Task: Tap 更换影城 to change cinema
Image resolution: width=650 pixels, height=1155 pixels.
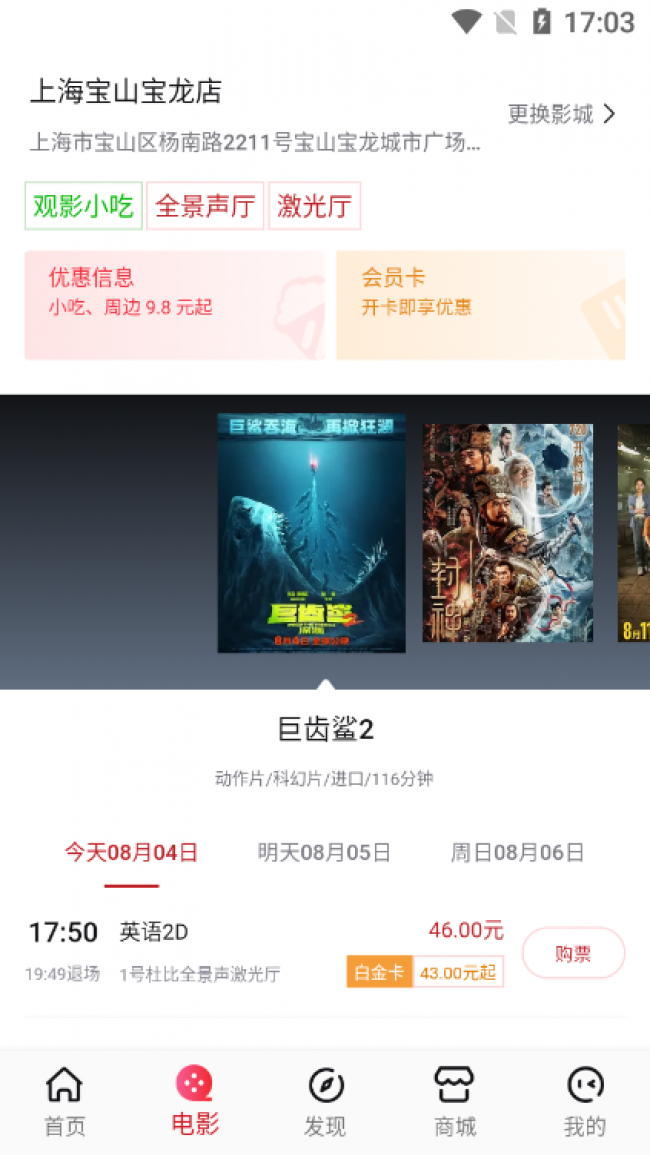Action: coord(561,114)
